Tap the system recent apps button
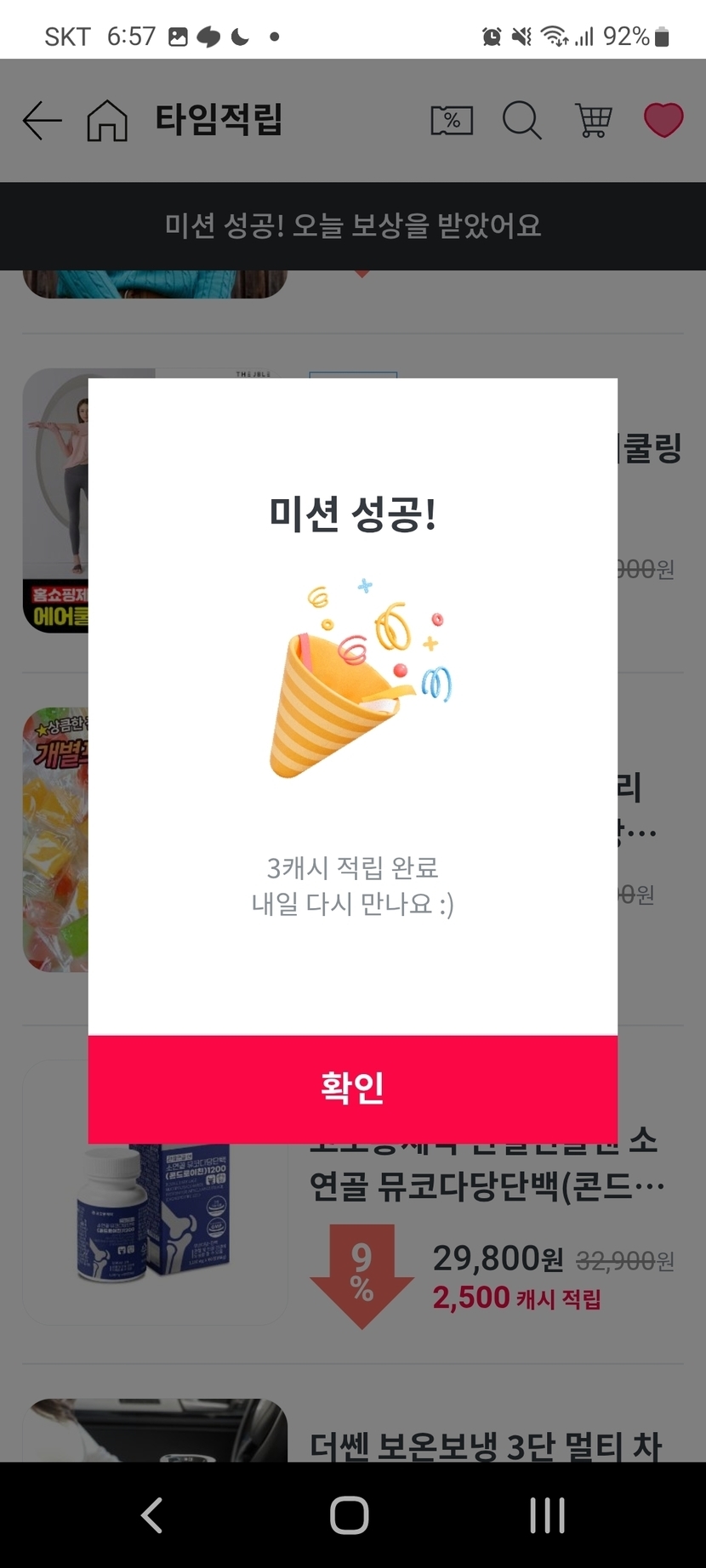706x1568 pixels. click(x=547, y=1515)
